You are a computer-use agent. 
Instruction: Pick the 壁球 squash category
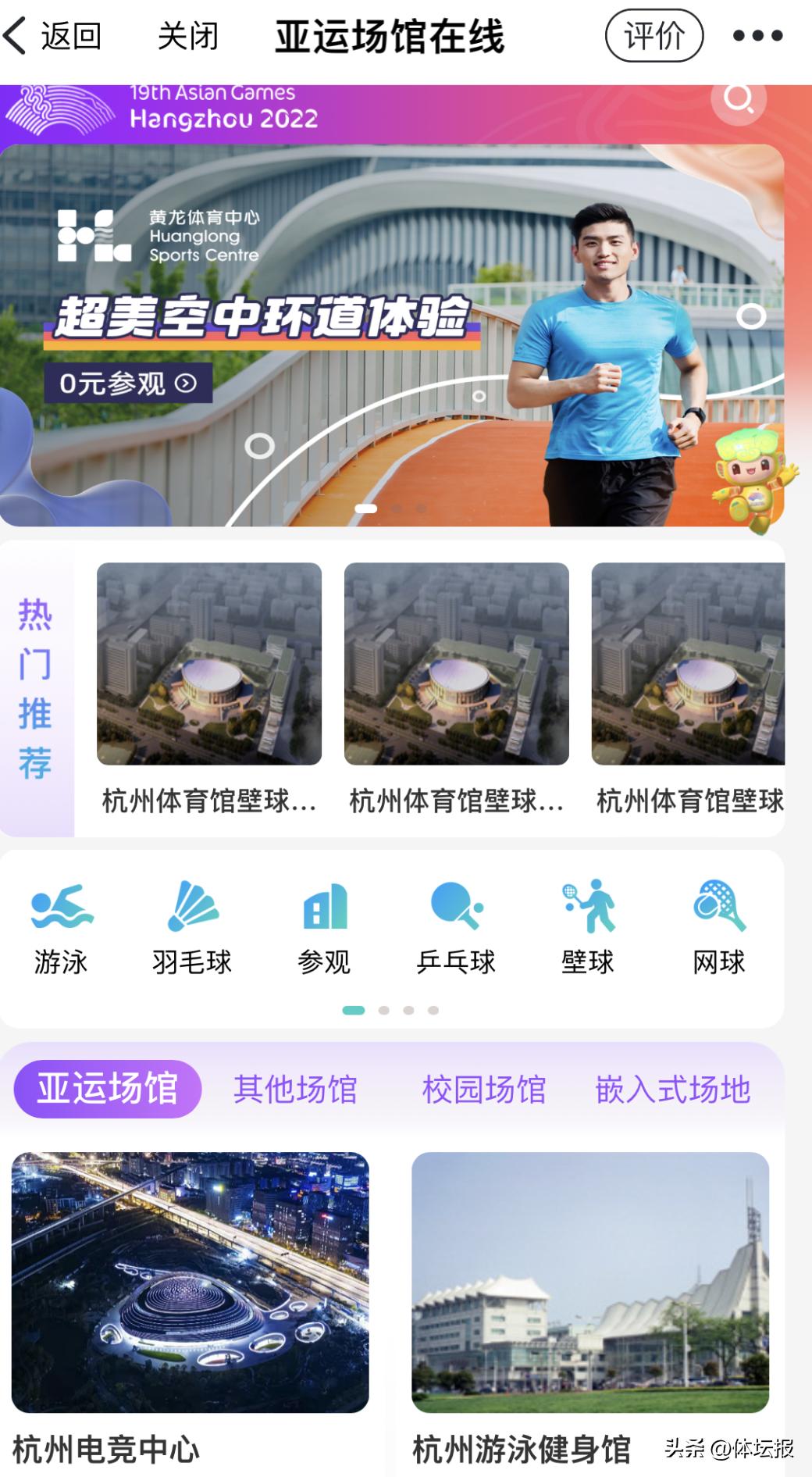click(588, 927)
